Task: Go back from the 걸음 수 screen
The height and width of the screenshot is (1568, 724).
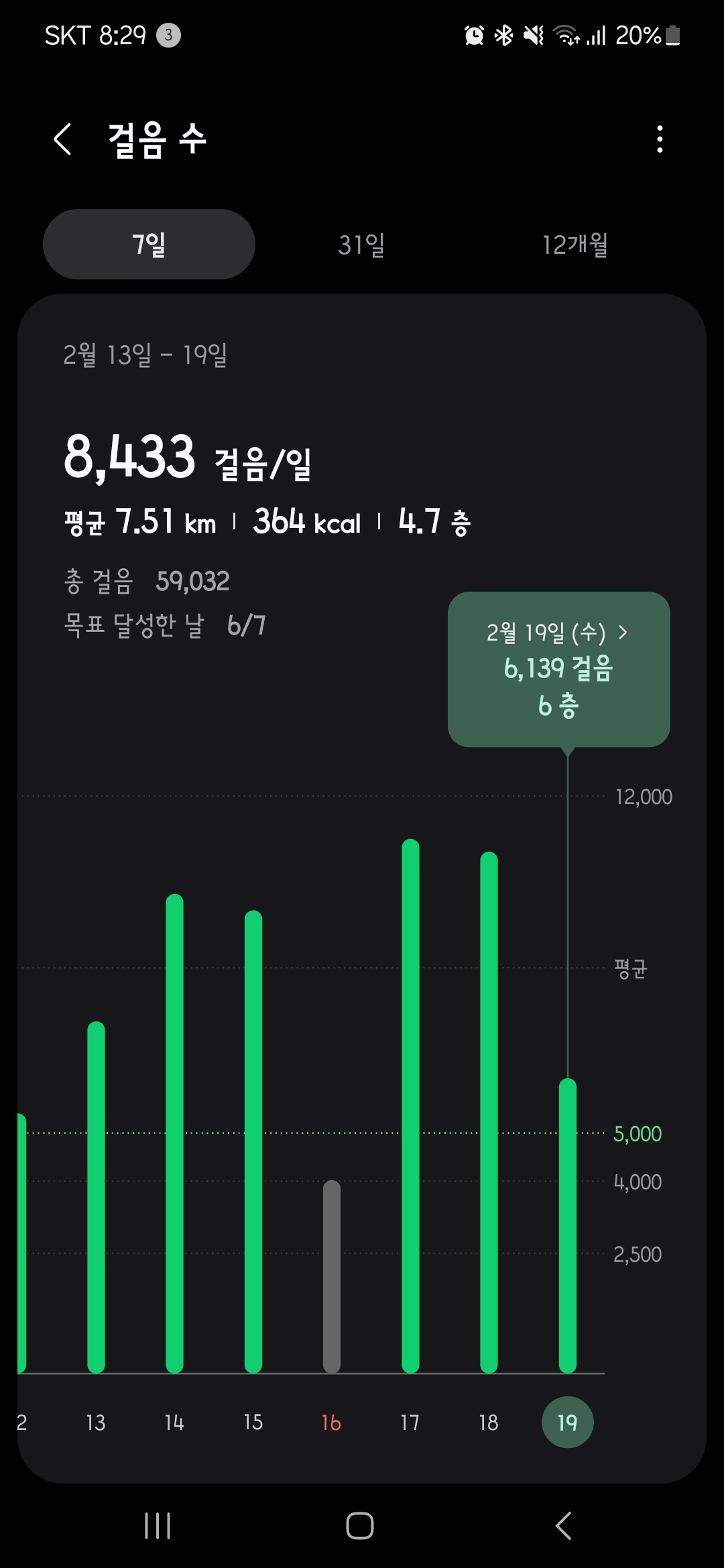Action: tap(62, 139)
